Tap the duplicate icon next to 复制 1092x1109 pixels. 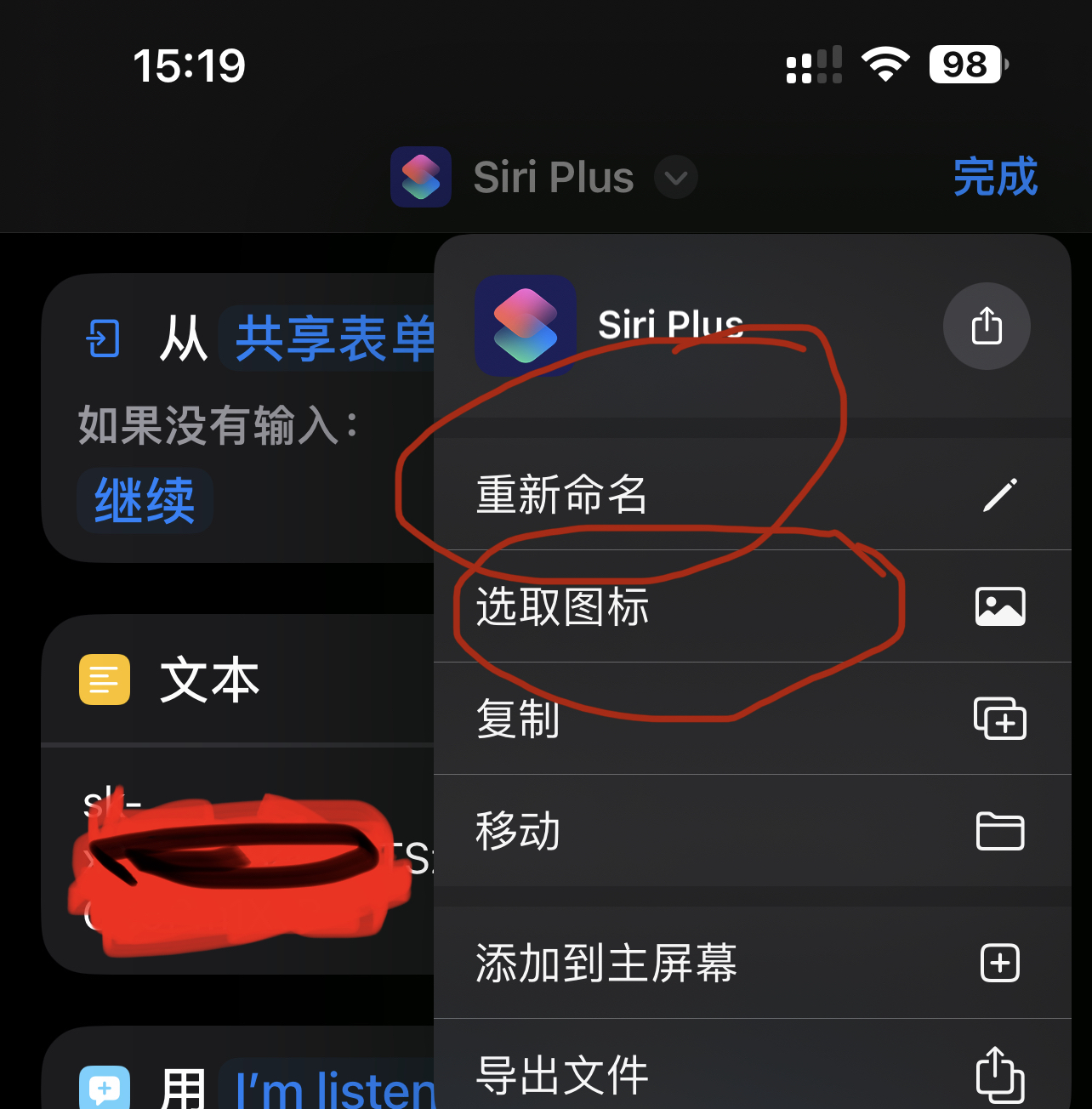pos(1000,719)
